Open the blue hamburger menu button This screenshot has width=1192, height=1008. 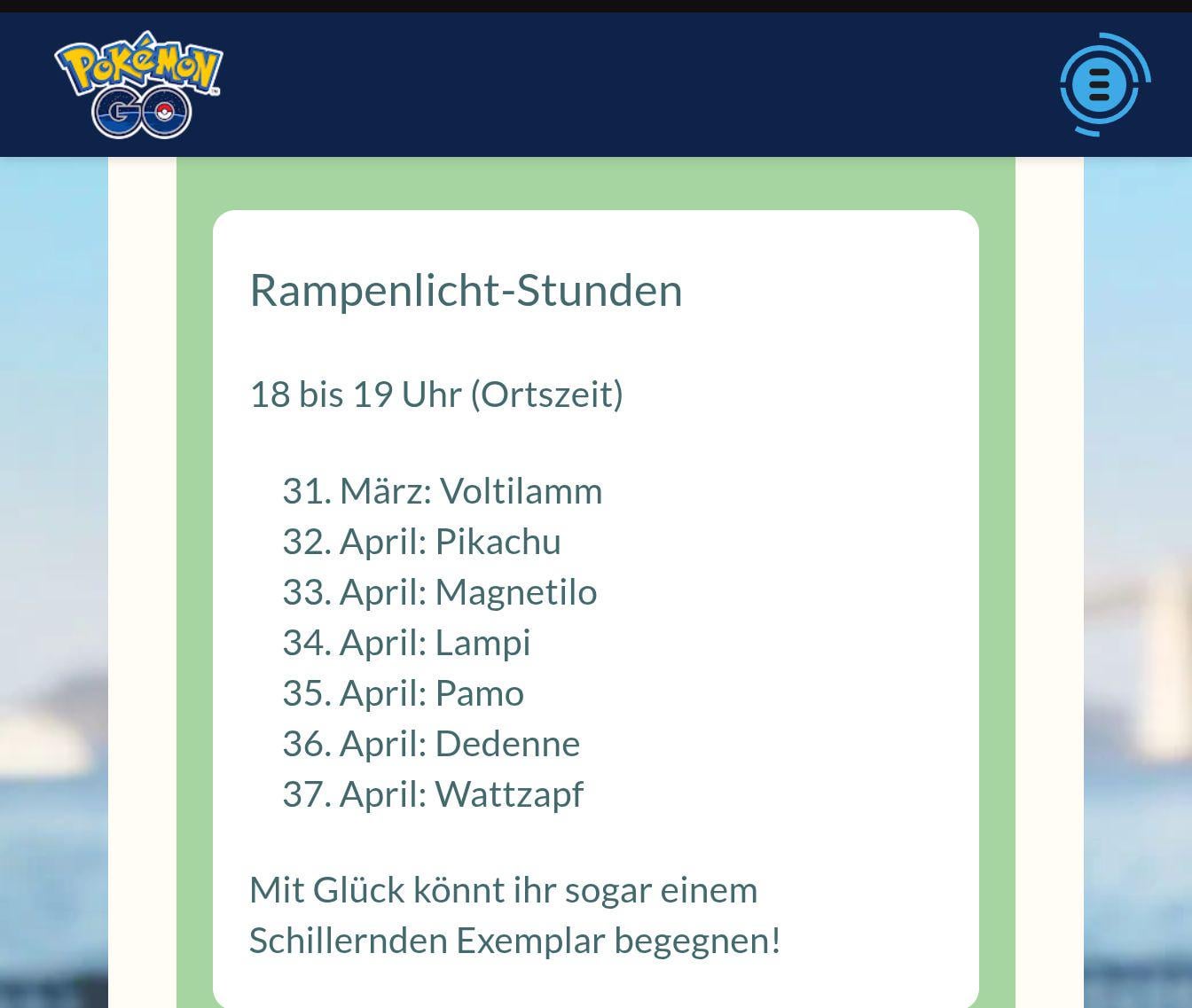pyautogui.click(x=1100, y=85)
